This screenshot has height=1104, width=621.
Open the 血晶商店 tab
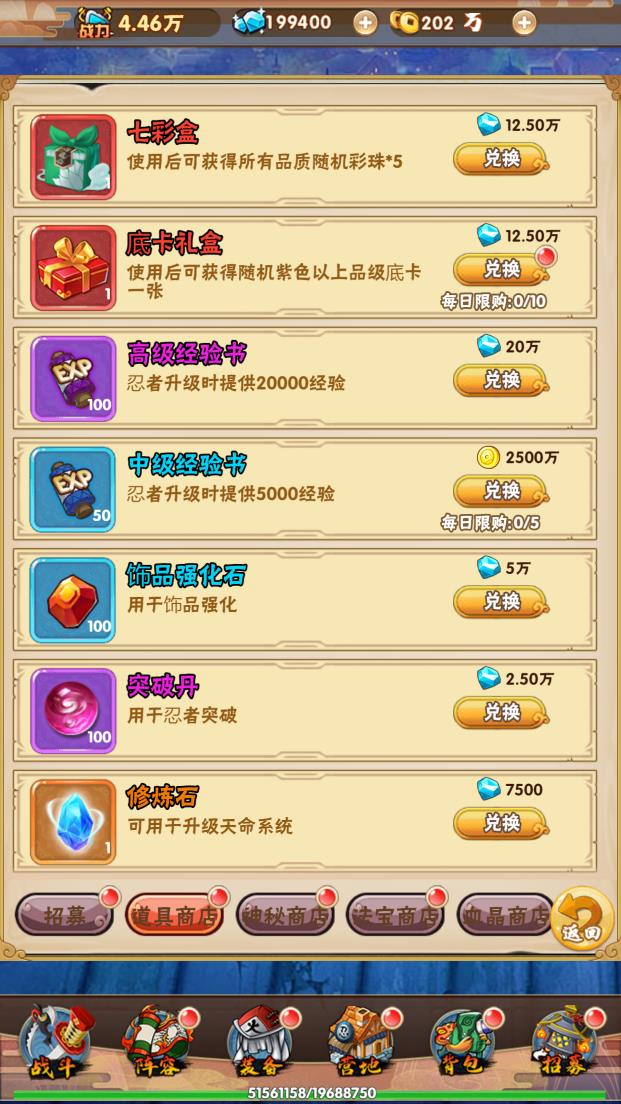503,915
